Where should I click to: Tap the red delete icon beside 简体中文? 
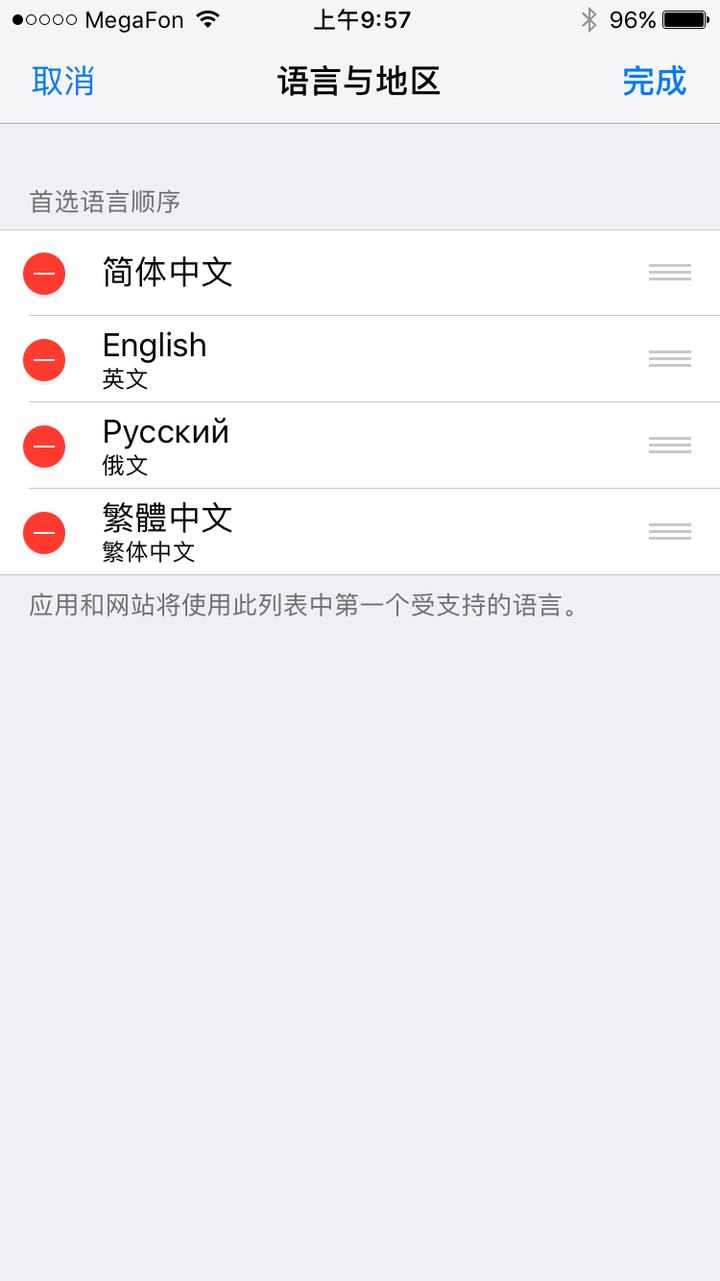(x=44, y=272)
